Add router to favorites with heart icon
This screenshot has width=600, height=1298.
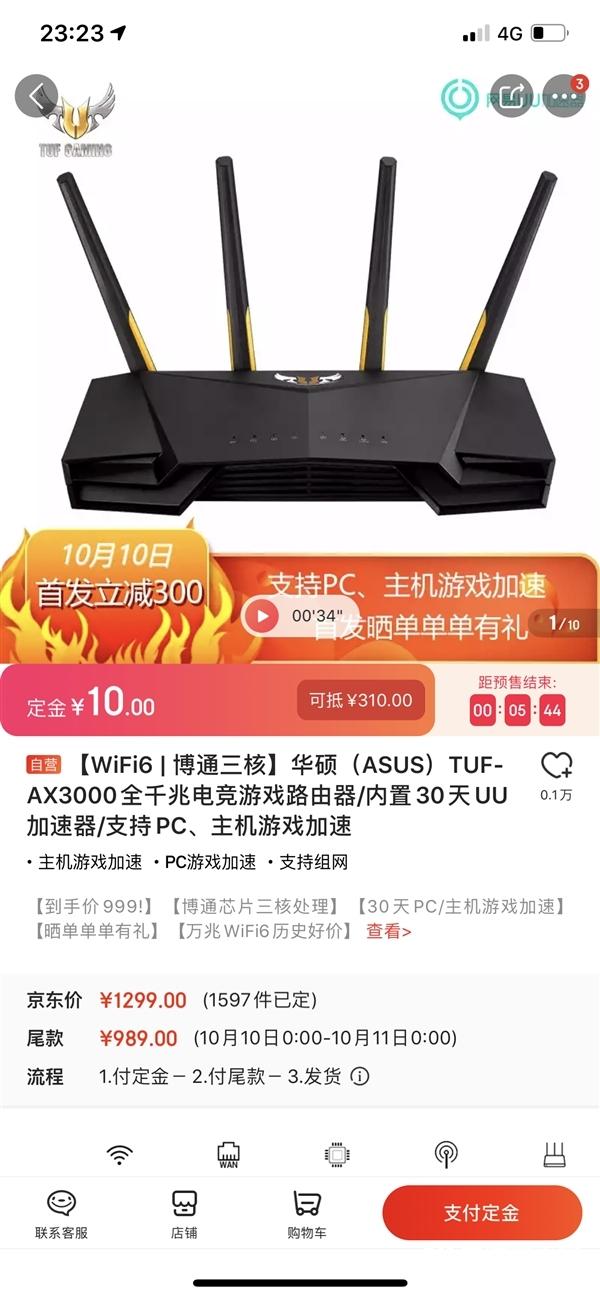pyautogui.click(x=556, y=768)
